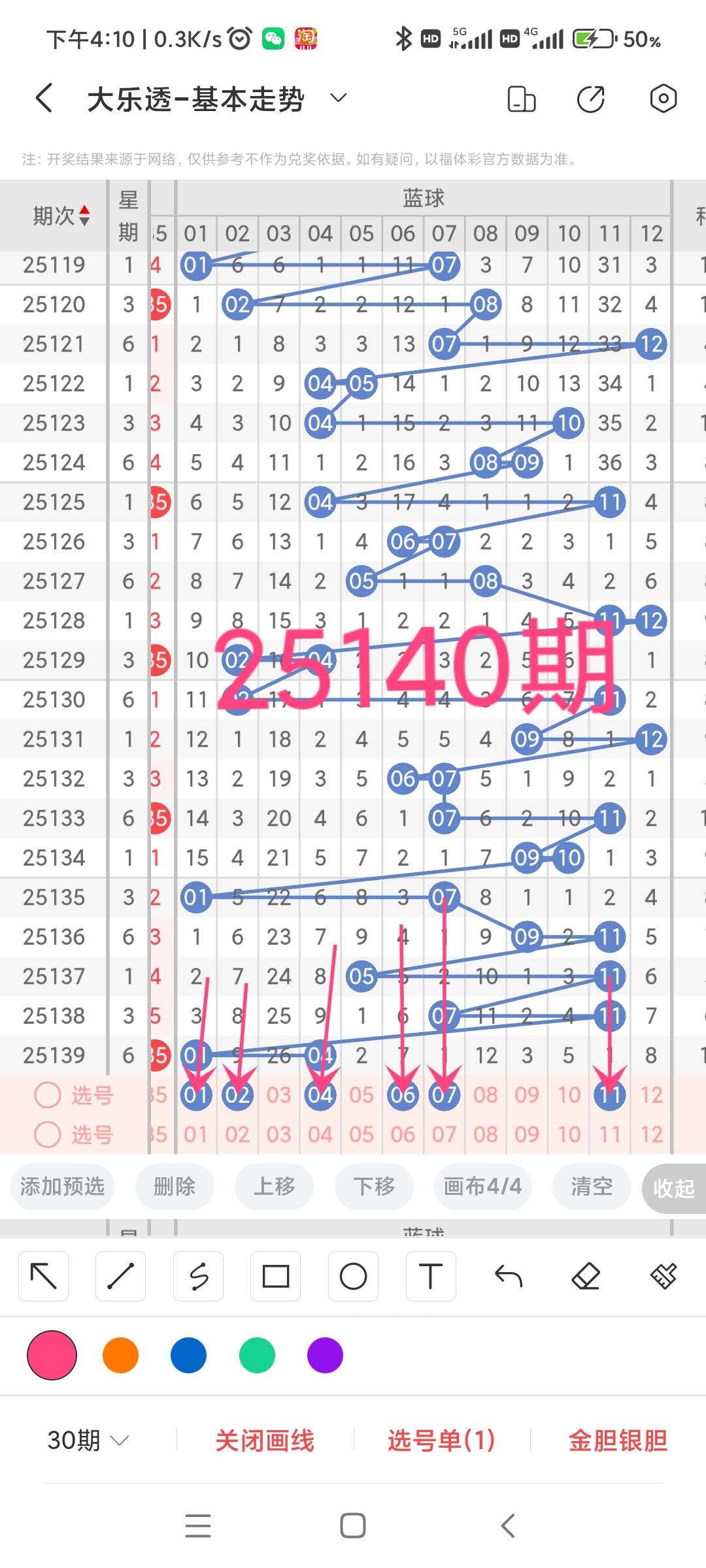Tap the 添加预选 button
706x1568 pixels.
61,1186
